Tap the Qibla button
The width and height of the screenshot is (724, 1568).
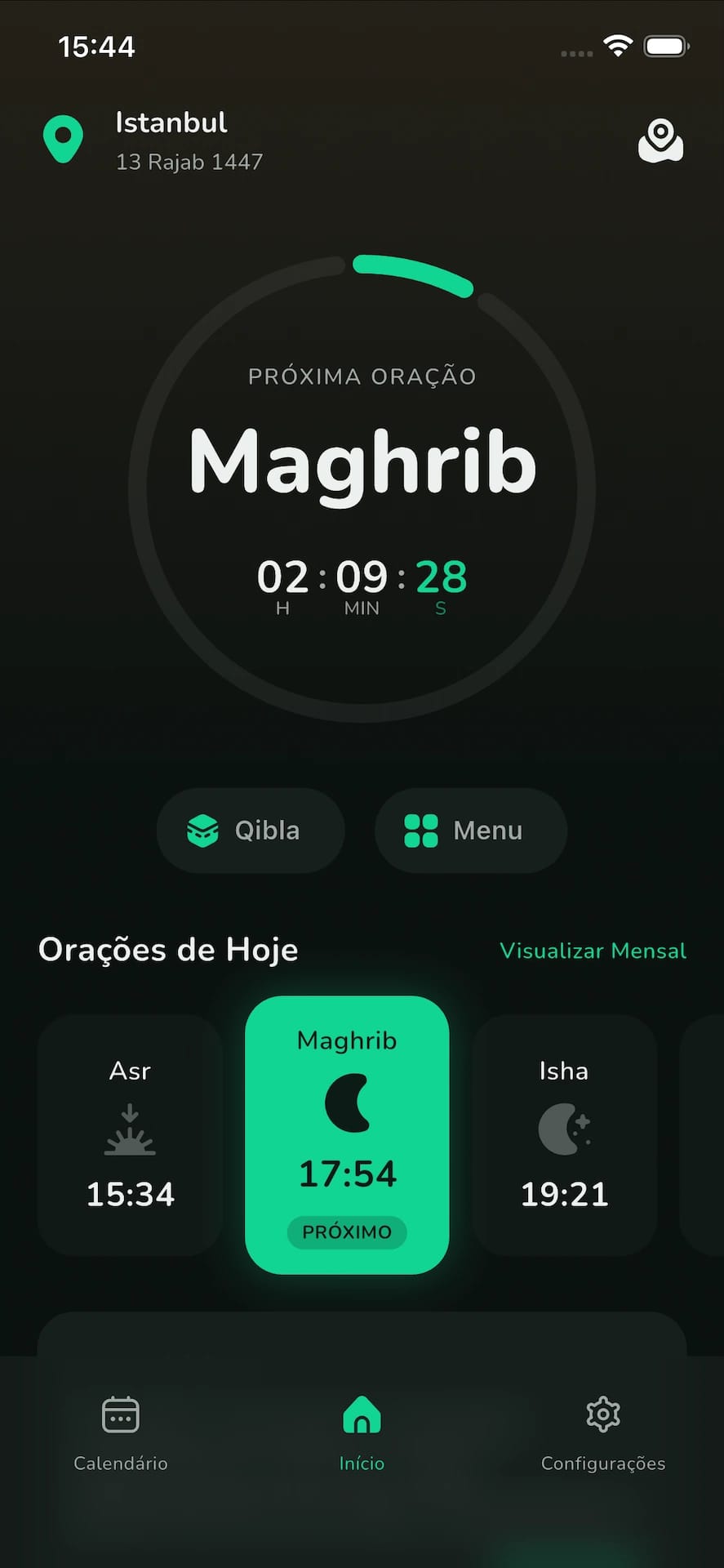coord(250,830)
